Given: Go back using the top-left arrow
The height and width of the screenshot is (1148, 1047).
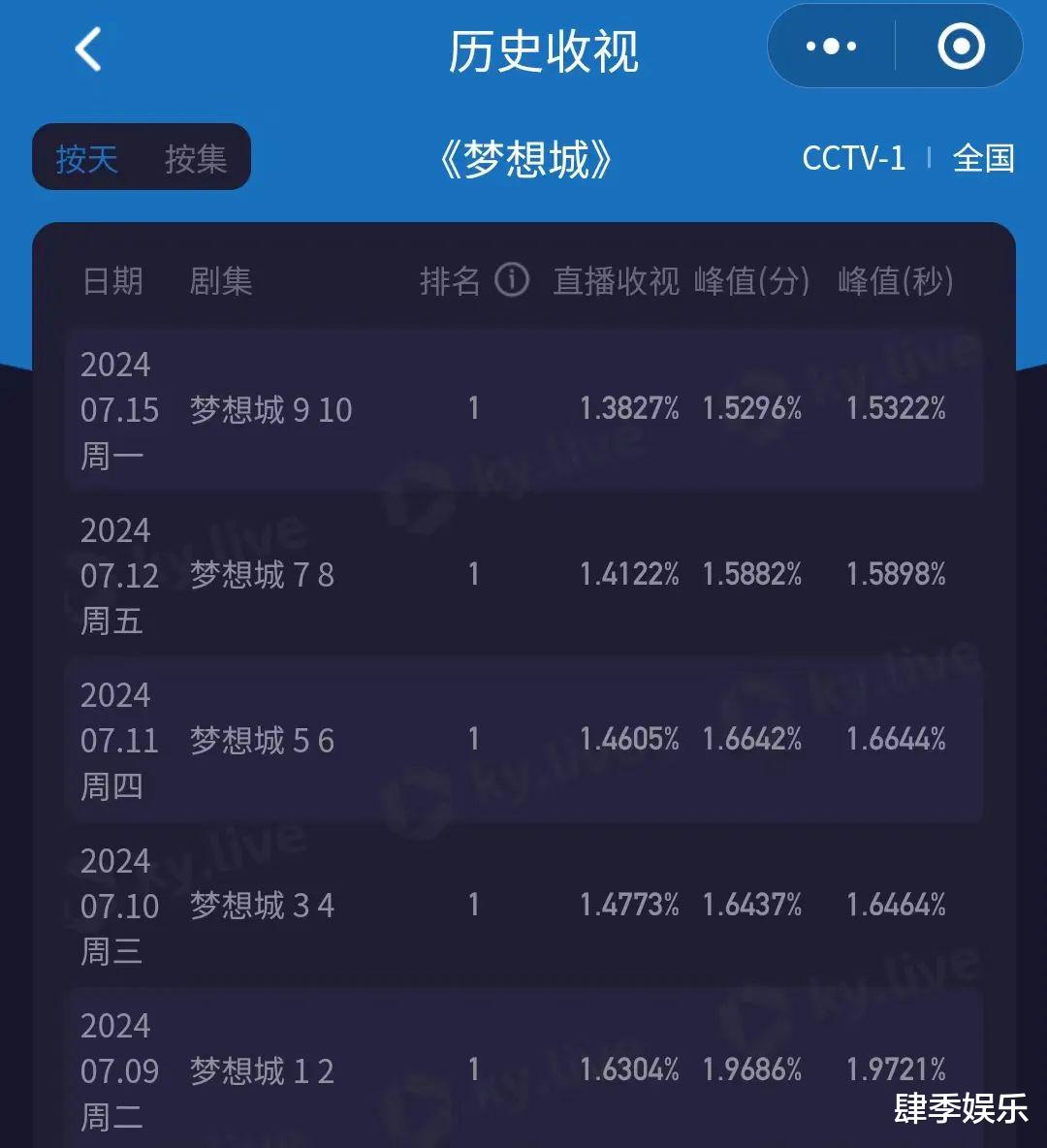Looking at the screenshot, I should [88, 48].
